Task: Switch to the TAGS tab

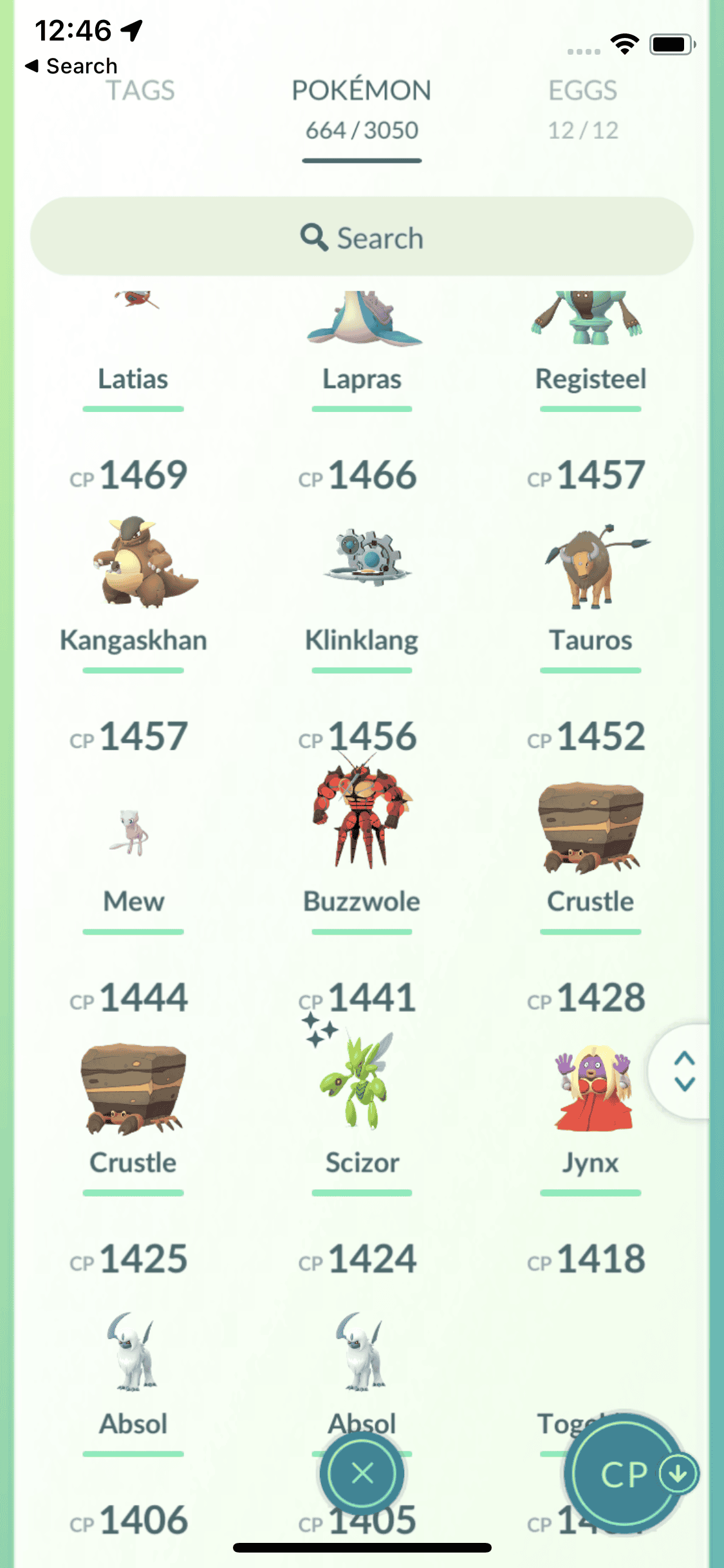Action: (140, 91)
